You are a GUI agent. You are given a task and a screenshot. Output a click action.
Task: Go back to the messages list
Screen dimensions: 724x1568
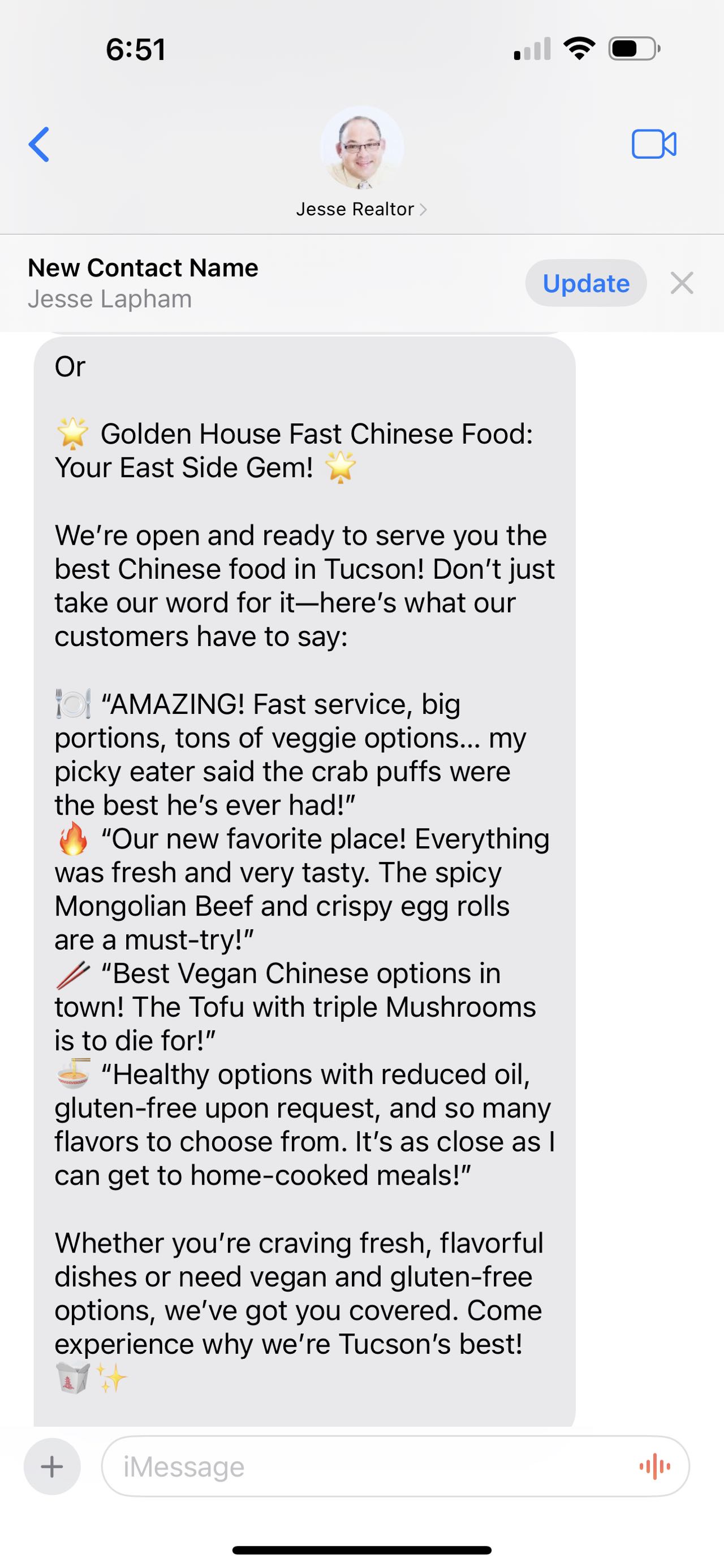pyautogui.click(x=39, y=144)
